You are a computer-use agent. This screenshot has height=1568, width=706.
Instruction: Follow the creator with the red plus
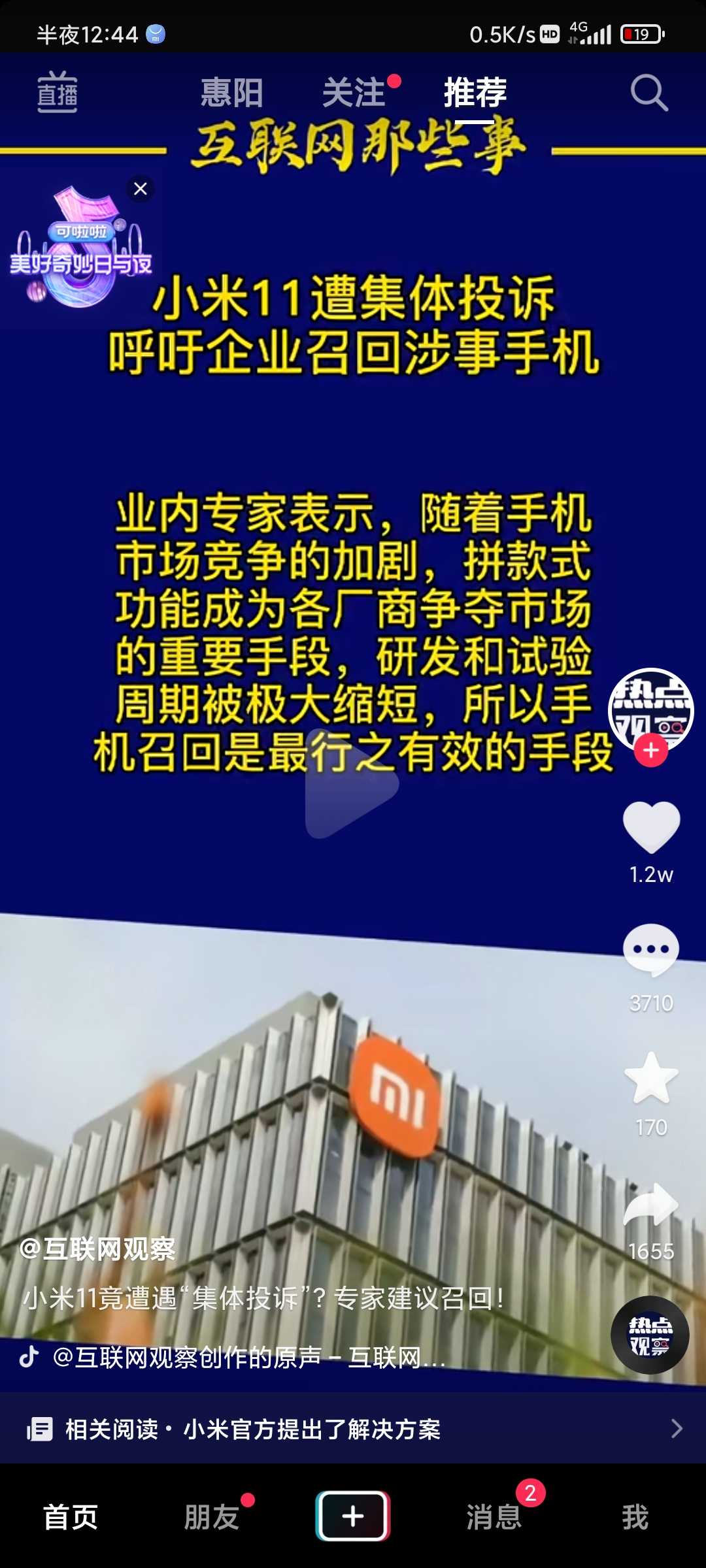650,751
